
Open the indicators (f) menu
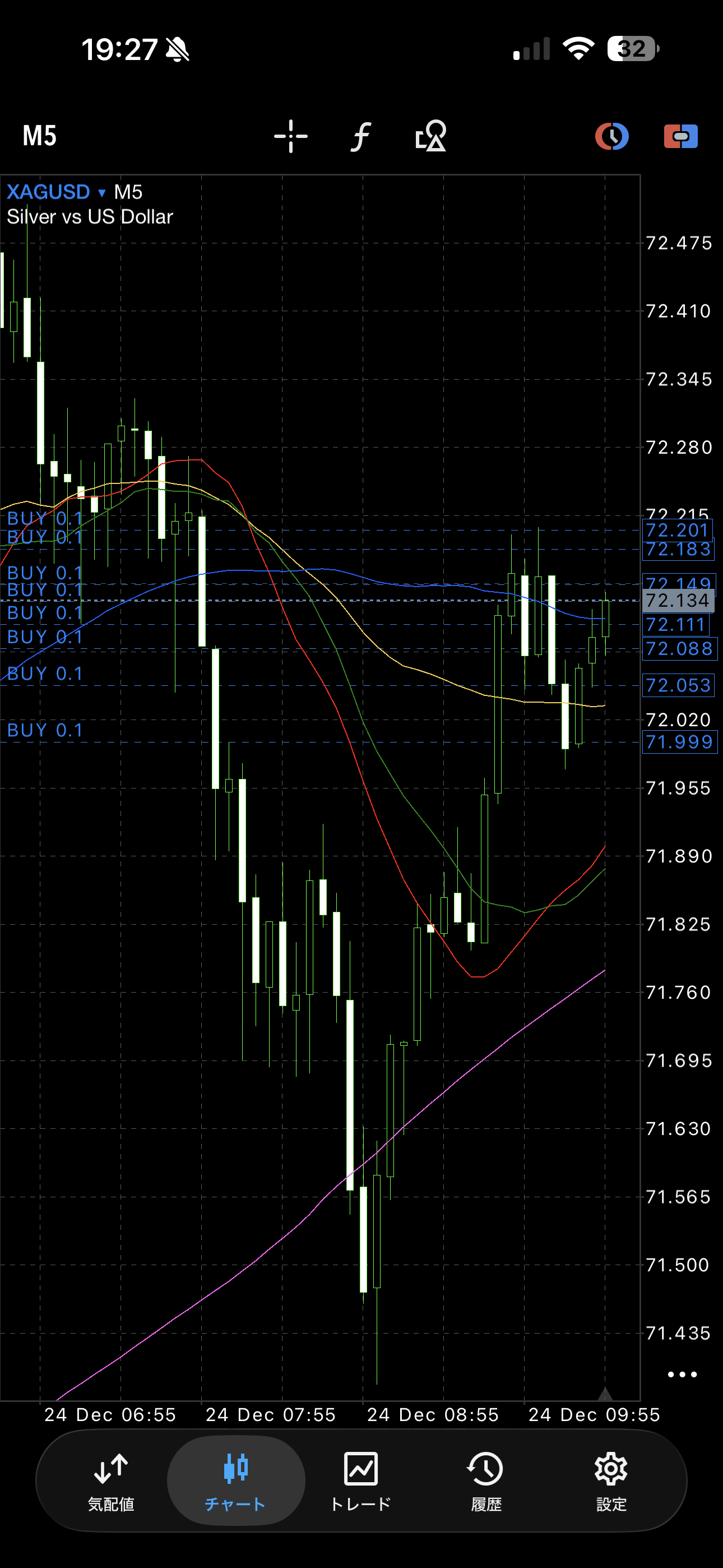(361, 136)
